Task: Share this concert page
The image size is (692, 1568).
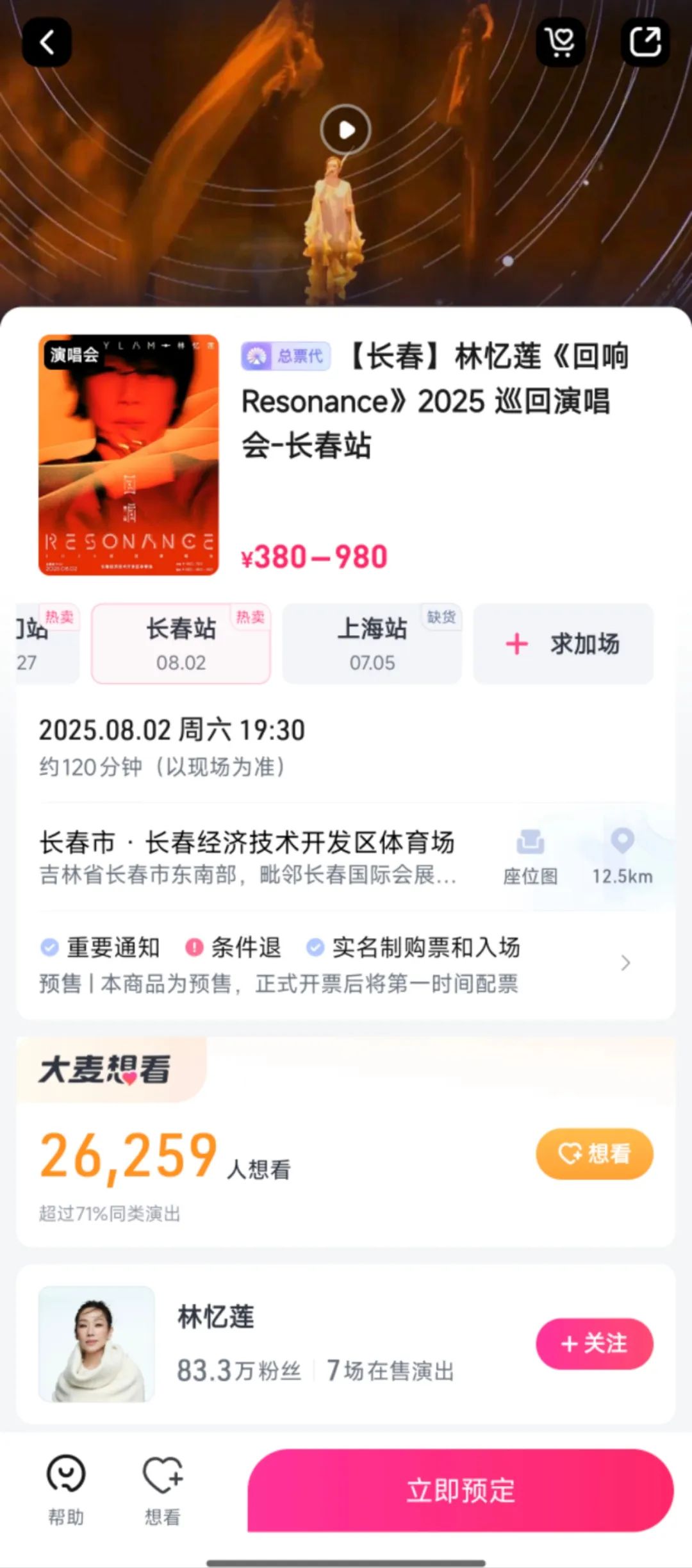Action: coord(645,43)
